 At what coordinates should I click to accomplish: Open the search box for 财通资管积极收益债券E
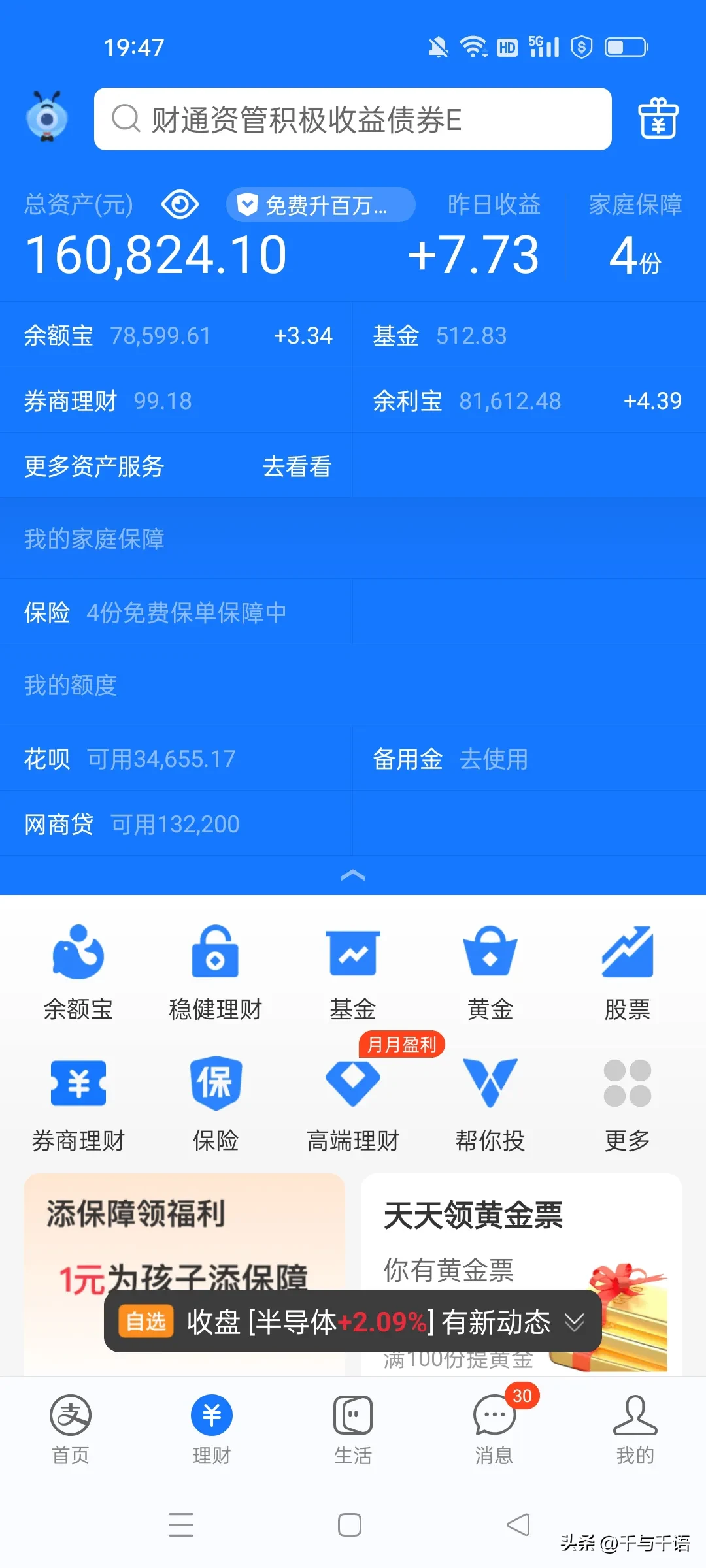pos(353,119)
